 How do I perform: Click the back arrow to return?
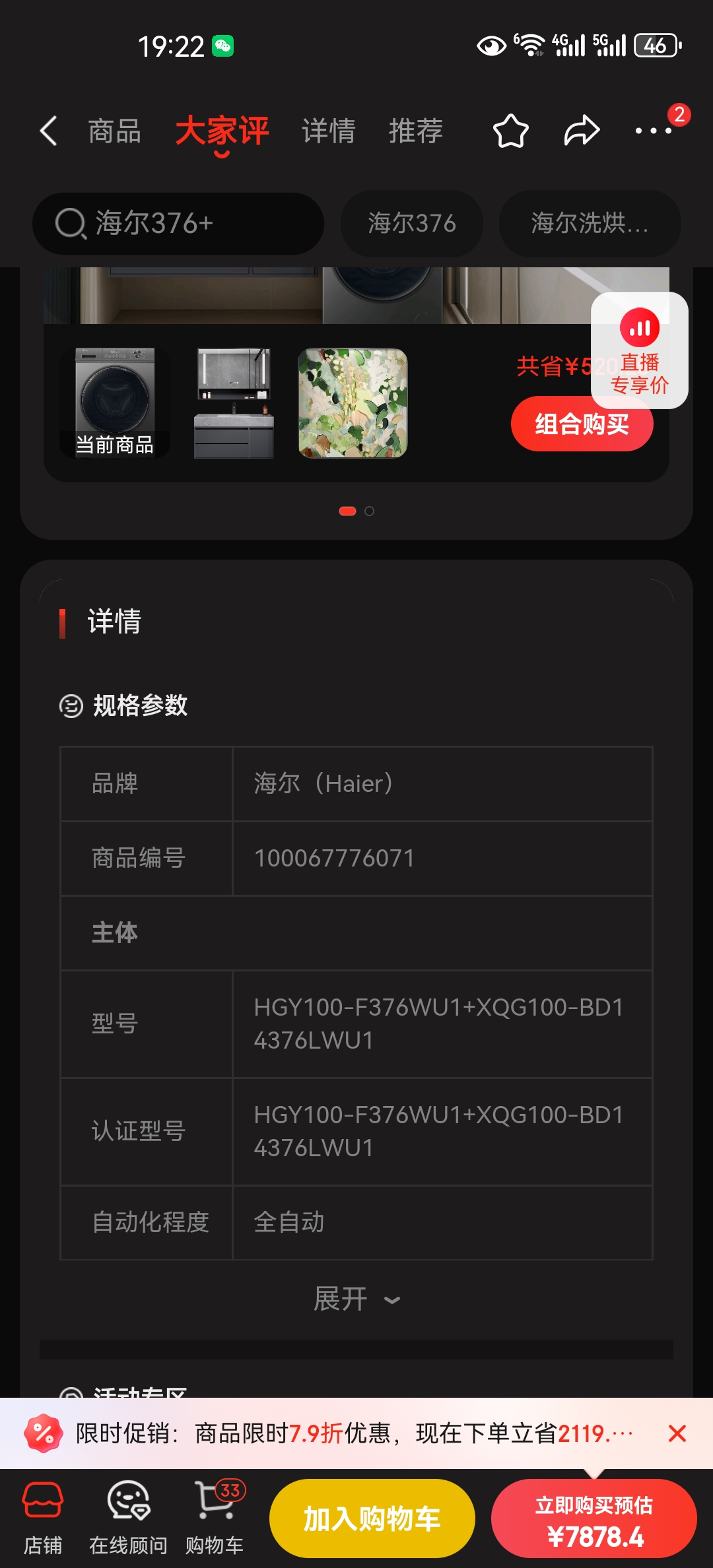(48, 131)
